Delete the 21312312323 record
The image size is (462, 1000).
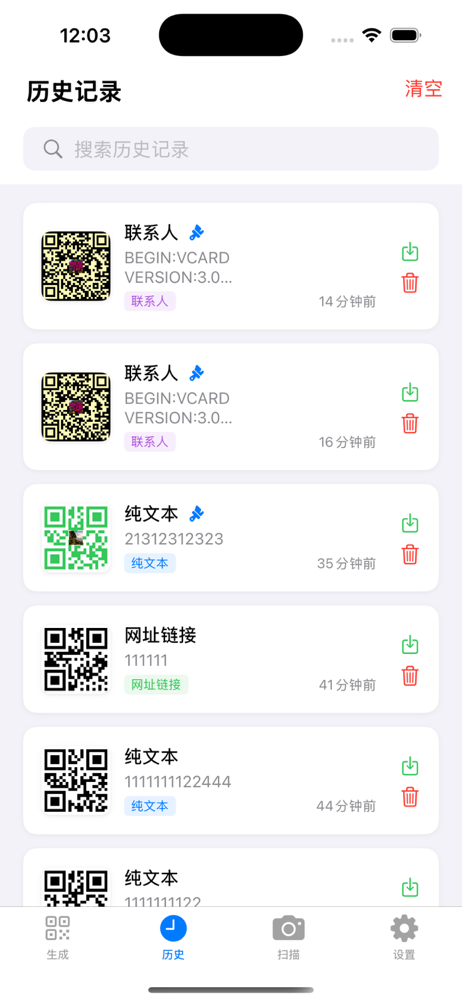click(410, 554)
